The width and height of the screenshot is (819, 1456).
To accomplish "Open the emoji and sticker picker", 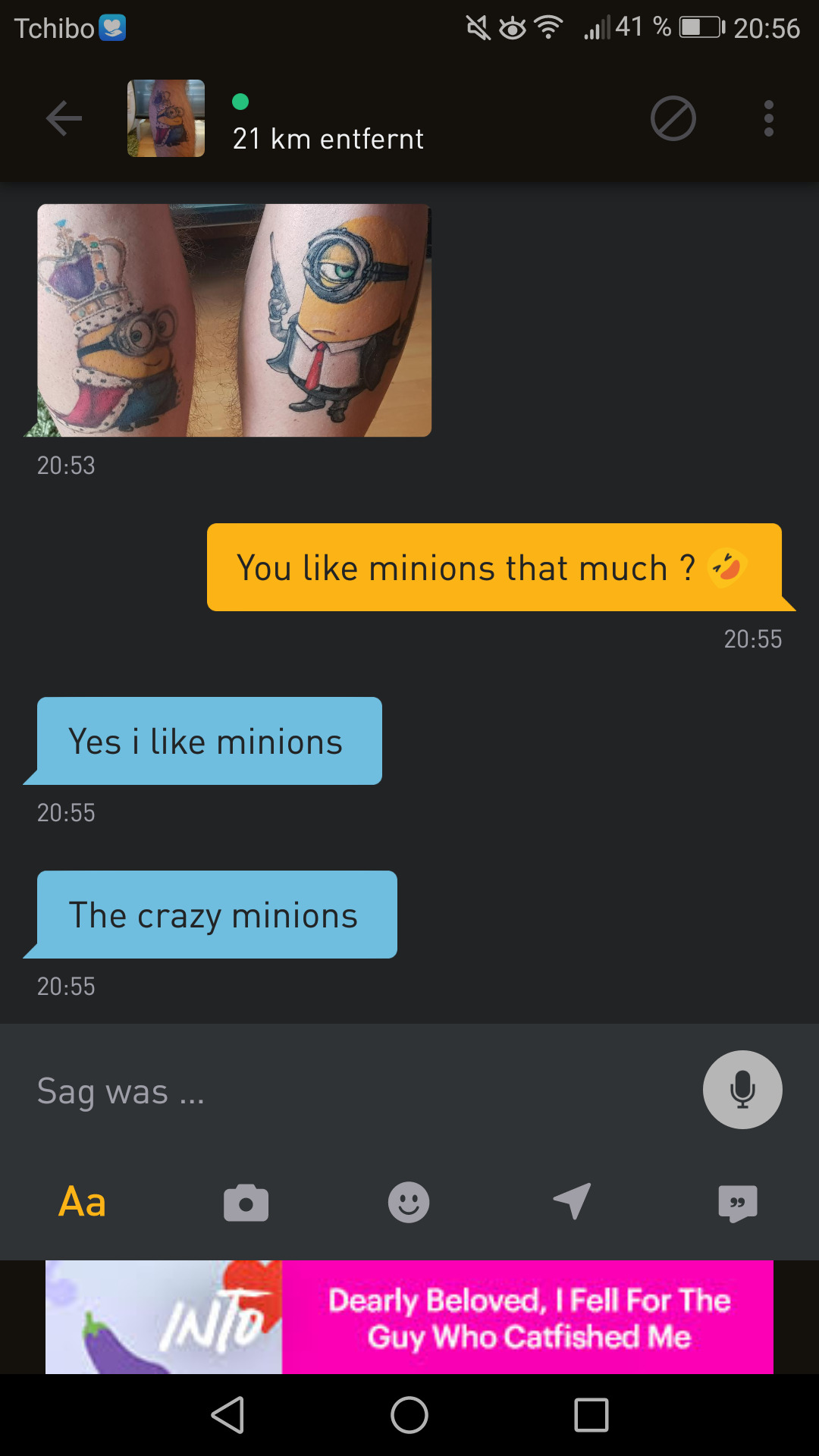I will point(409,1203).
